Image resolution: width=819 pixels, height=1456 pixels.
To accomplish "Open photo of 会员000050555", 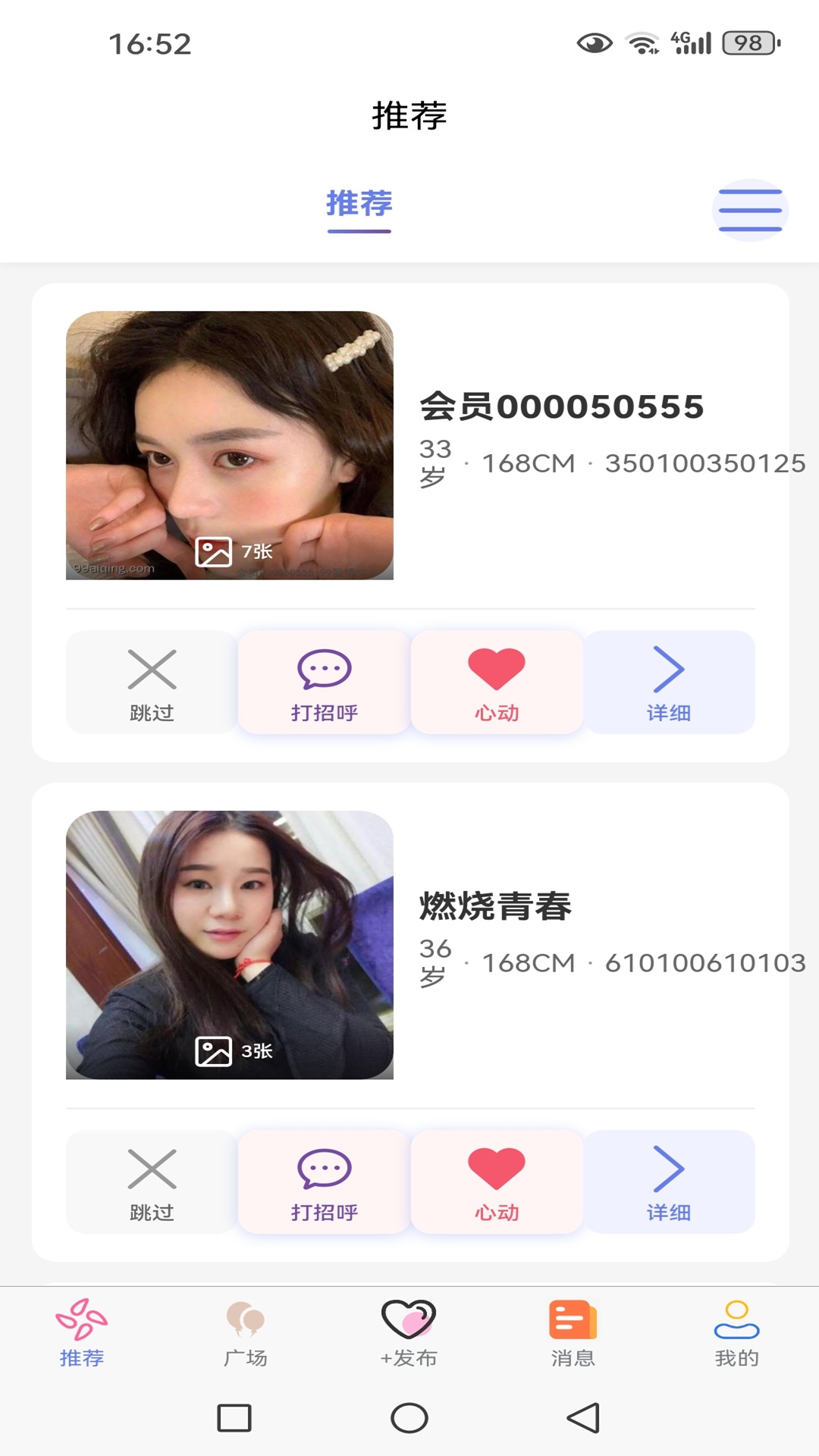I will tap(229, 445).
